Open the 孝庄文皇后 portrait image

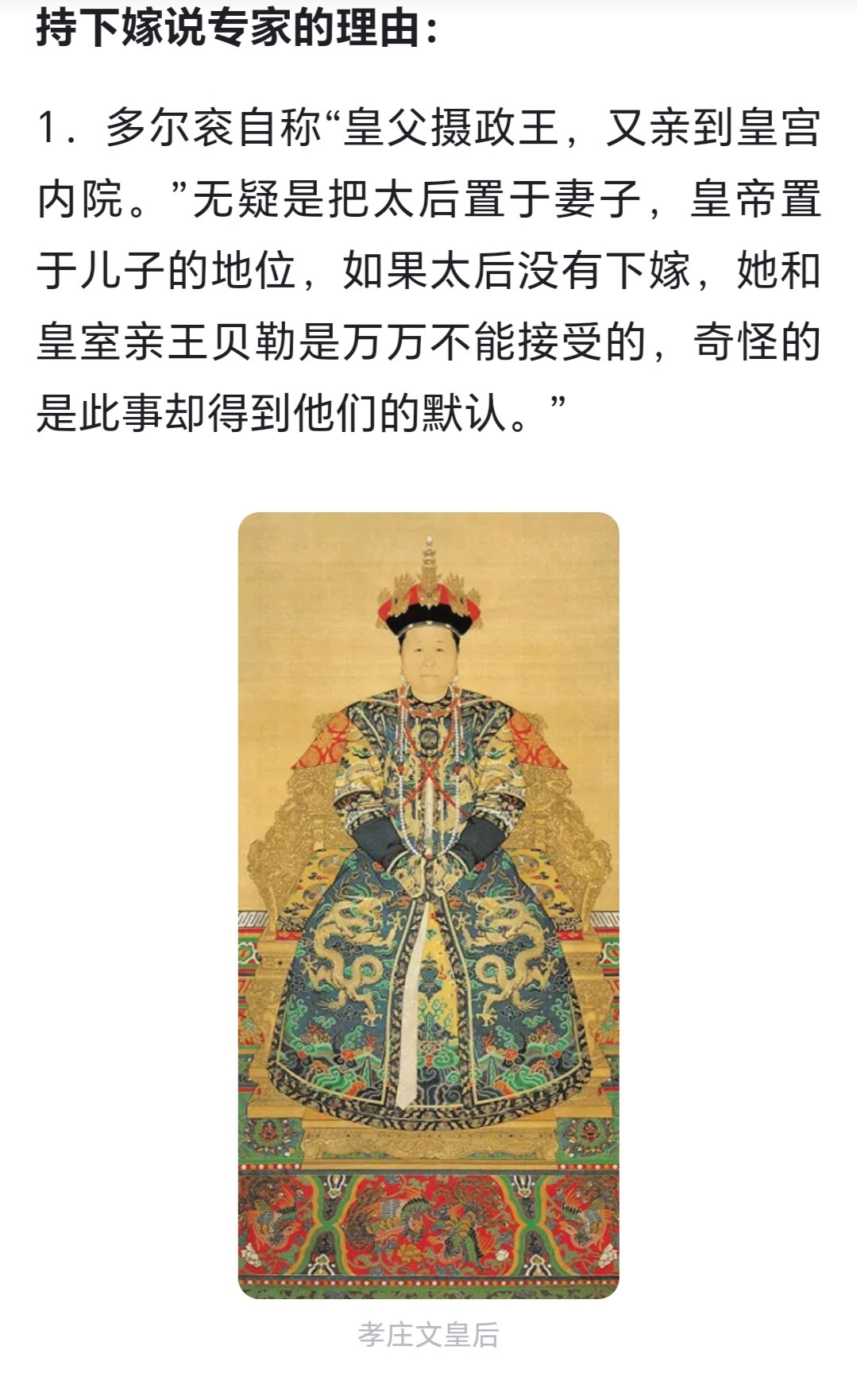click(x=428, y=905)
